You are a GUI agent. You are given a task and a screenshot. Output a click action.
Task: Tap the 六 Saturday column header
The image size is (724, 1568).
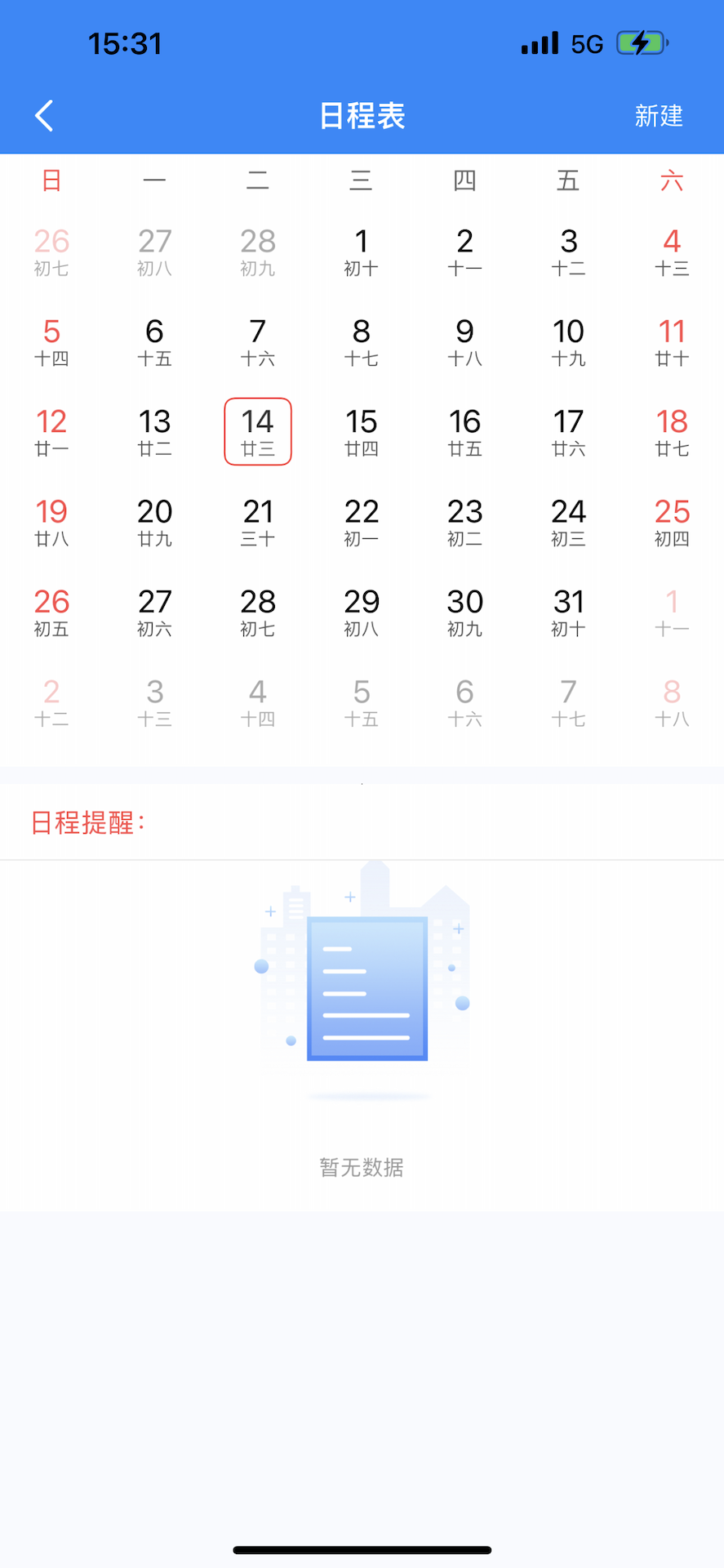tap(670, 181)
